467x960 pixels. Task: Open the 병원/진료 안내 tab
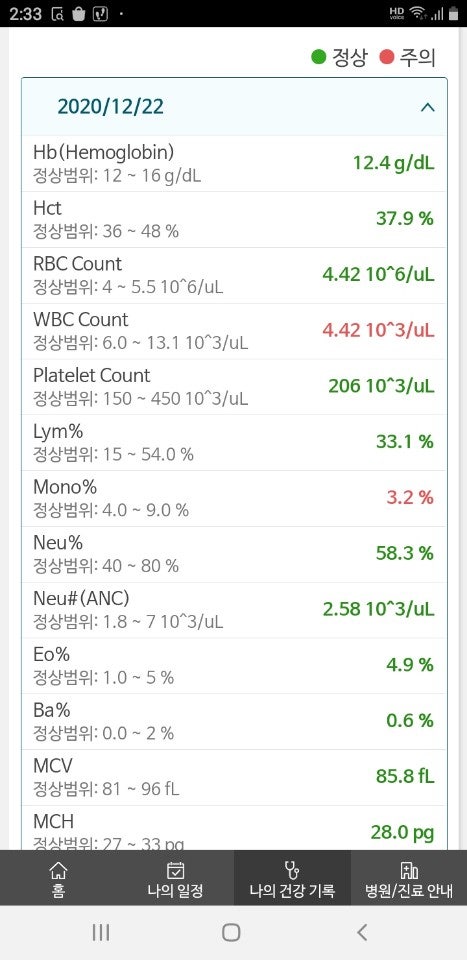pyautogui.click(x=408, y=877)
